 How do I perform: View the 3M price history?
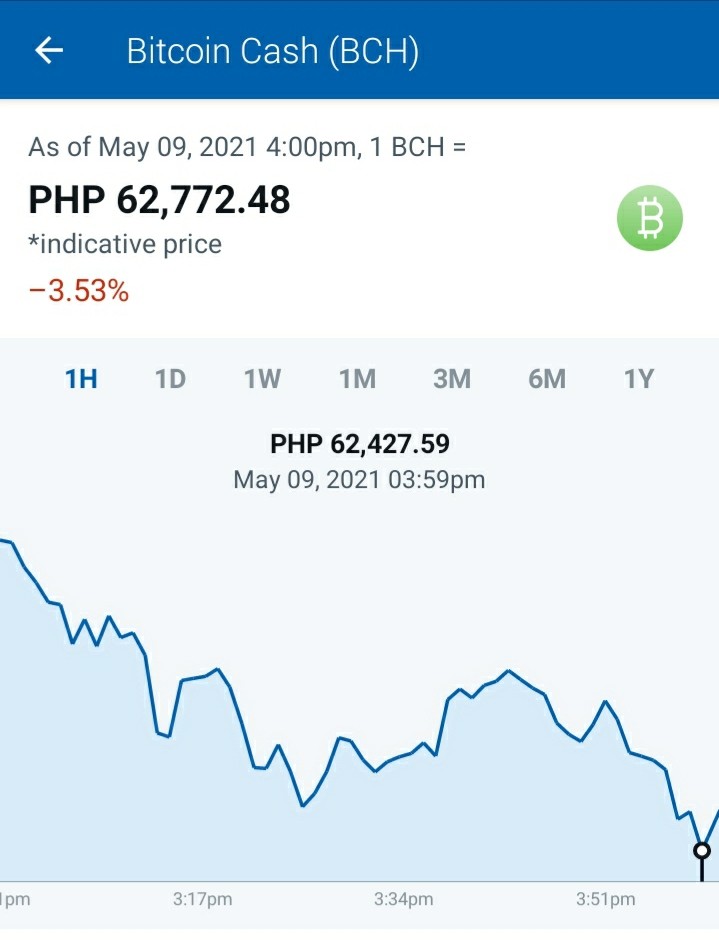452,379
